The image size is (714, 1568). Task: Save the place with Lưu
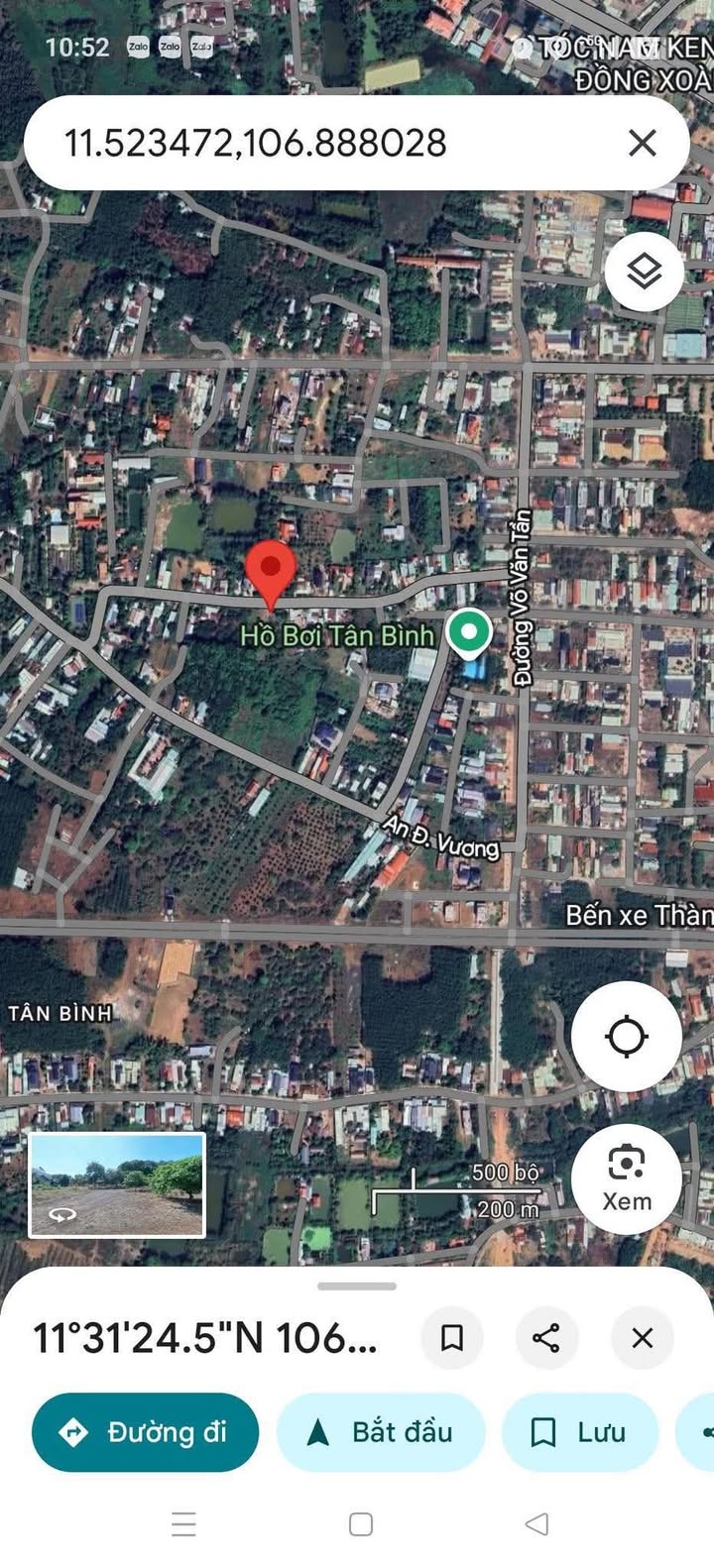(580, 1432)
